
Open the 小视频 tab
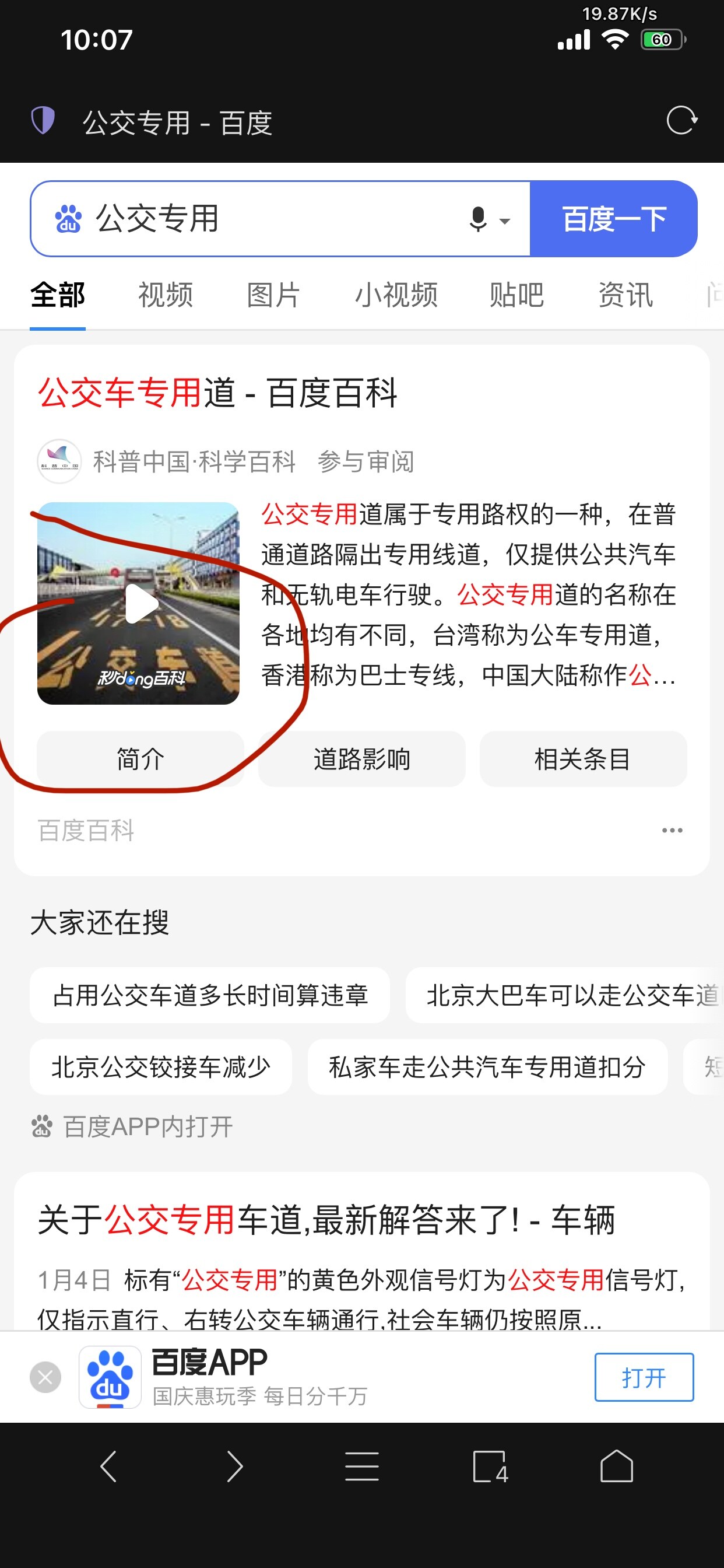click(x=396, y=296)
